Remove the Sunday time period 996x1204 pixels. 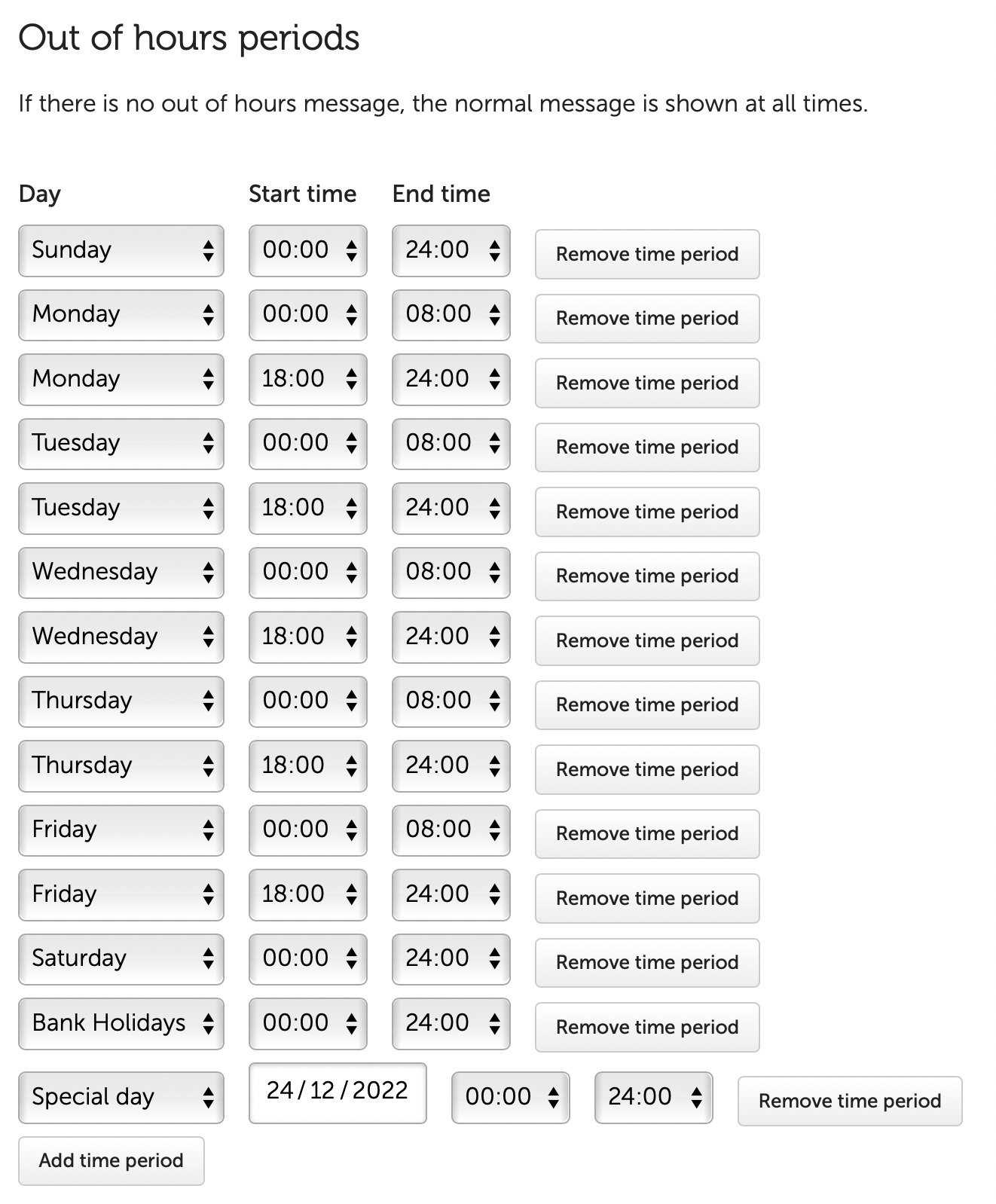(646, 254)
